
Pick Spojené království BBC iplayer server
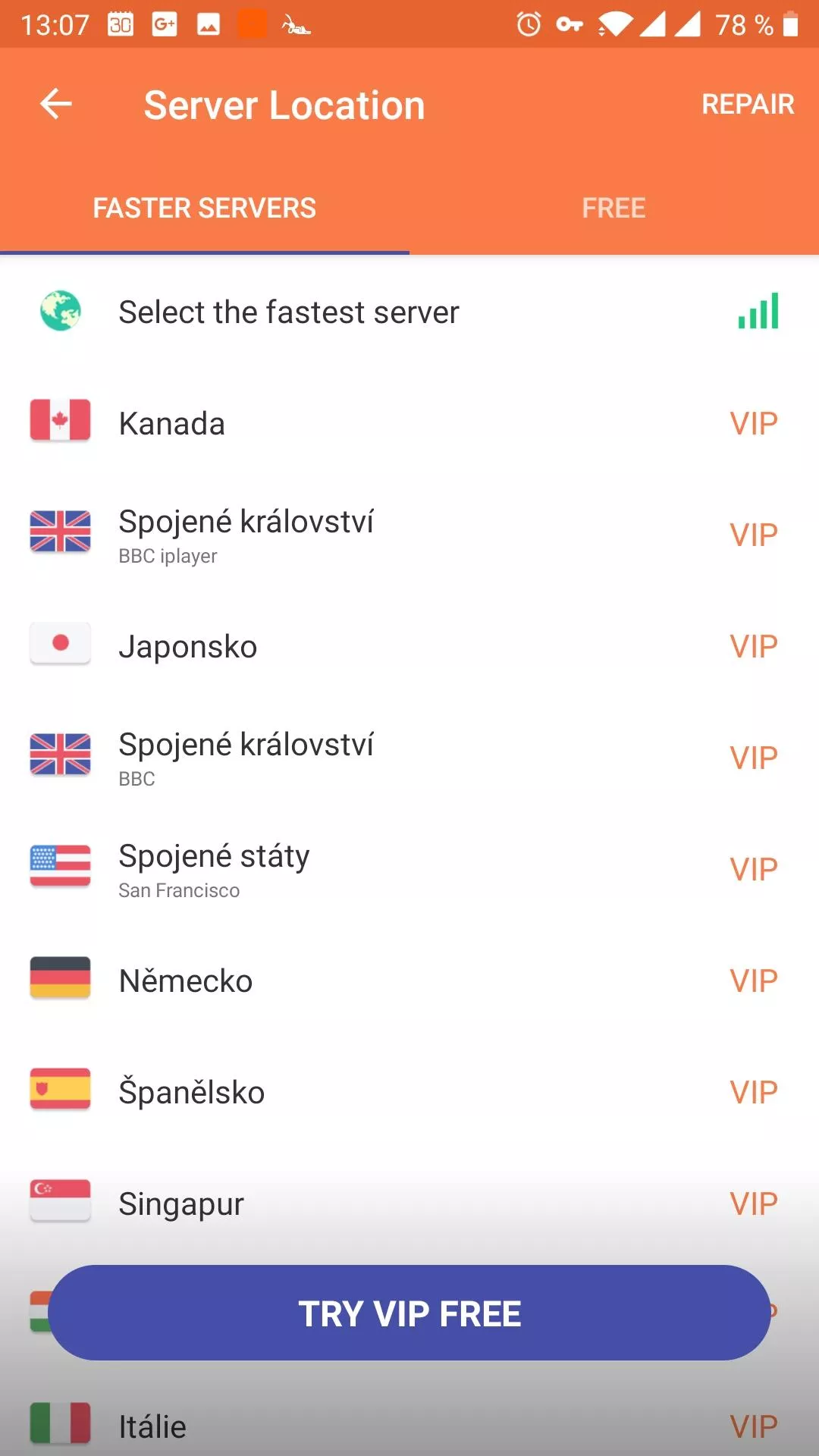click(409, 535)
